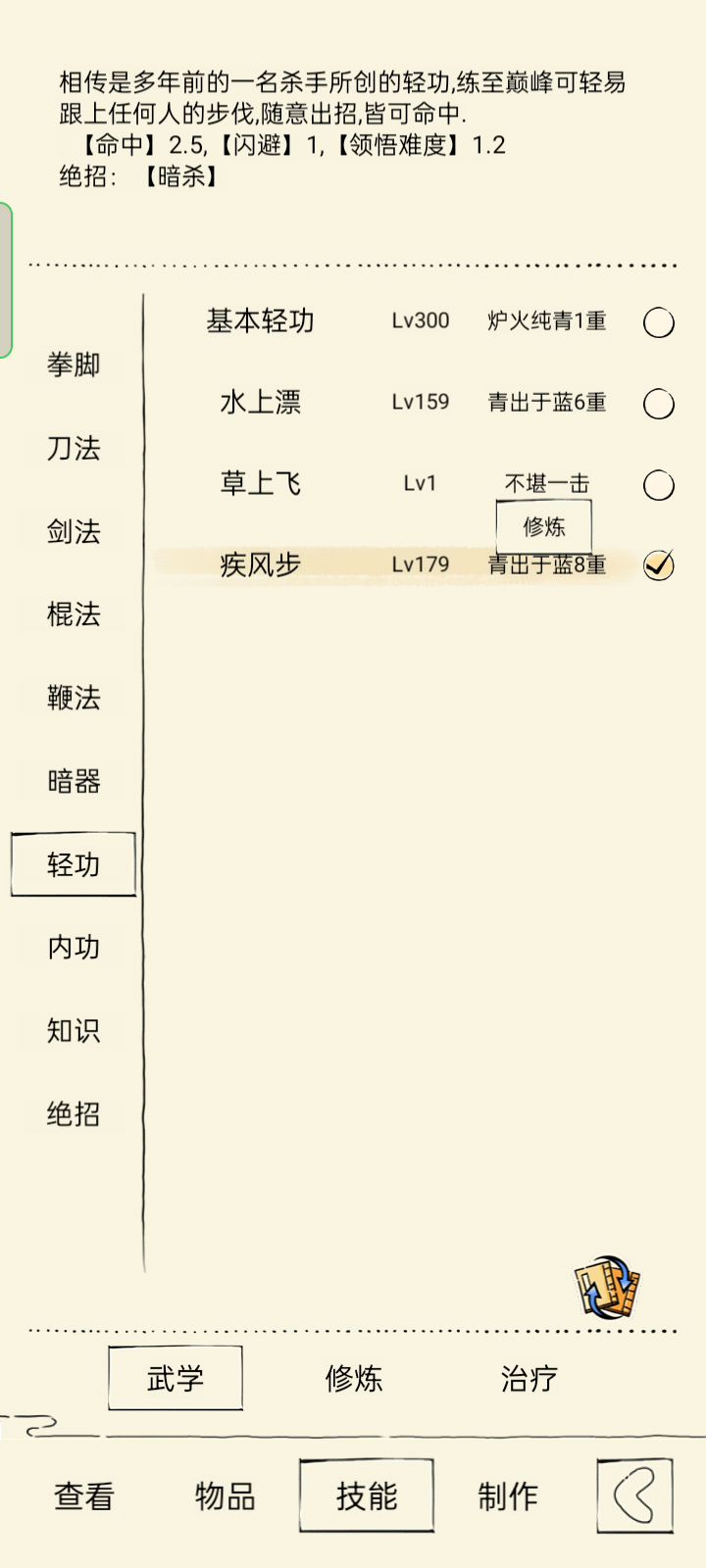Image resolution: width=706 pixels, height=1568 pixels.
Task: Switch to the 修炼 sub-tab at bottom
Action: 353,1379
